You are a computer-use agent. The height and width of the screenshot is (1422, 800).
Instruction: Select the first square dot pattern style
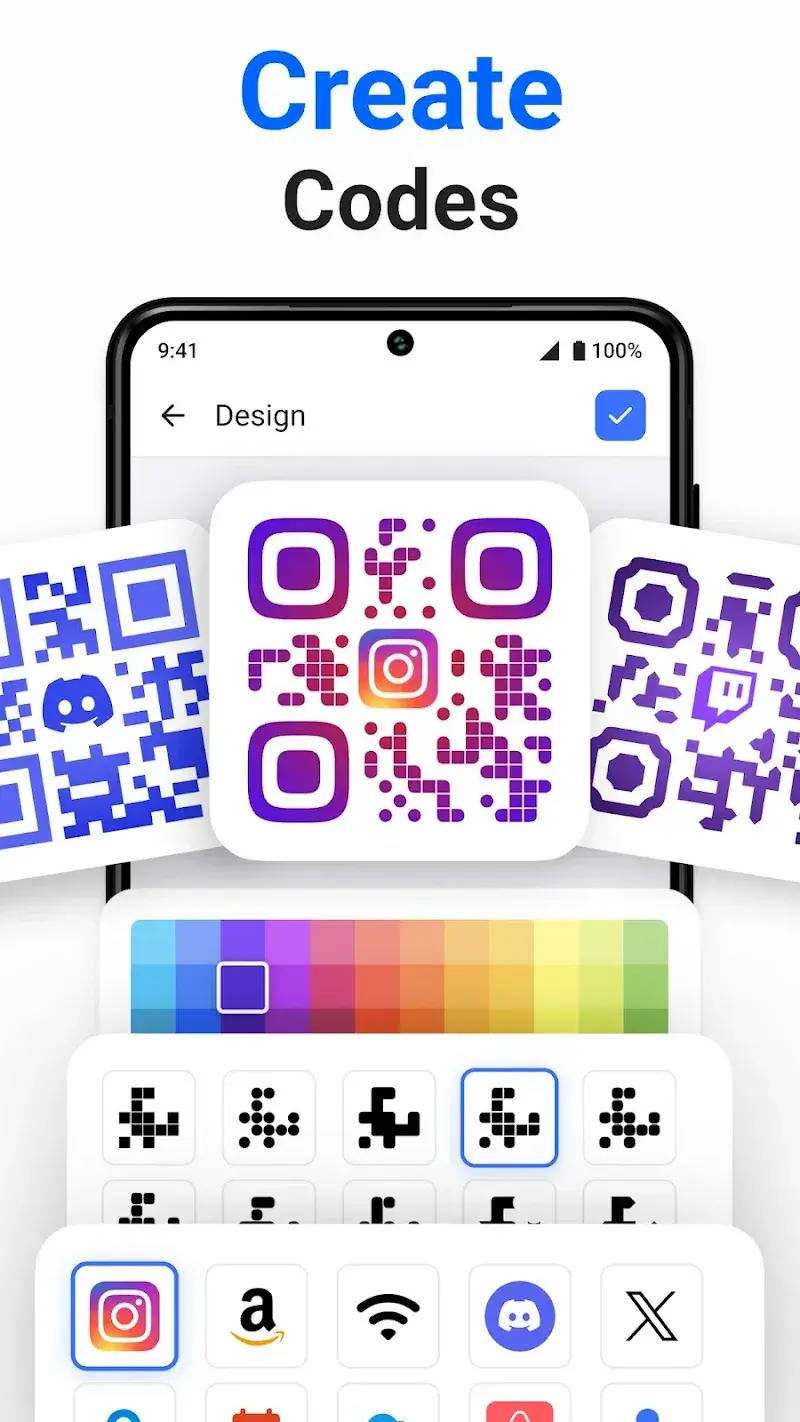tap(148, 1118)
